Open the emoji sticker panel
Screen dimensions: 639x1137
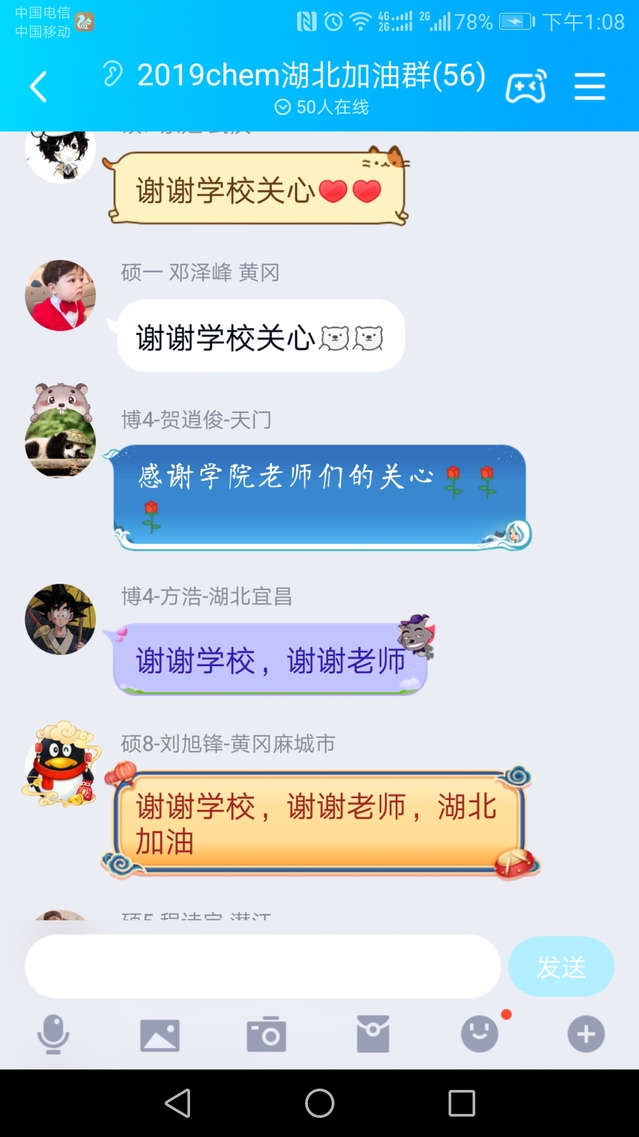pyautogui.click(x=480, y=1034)
